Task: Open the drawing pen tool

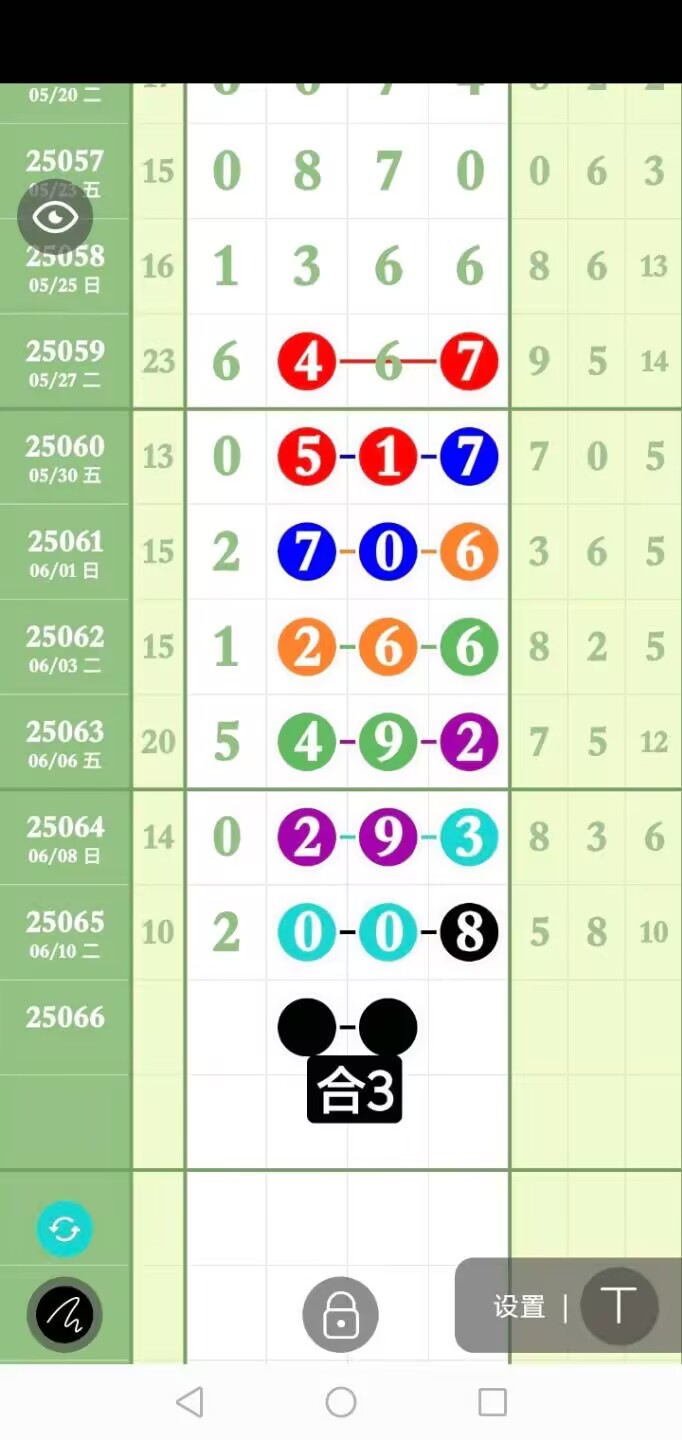Action: pyautogui.click(x=65, y=1314)
